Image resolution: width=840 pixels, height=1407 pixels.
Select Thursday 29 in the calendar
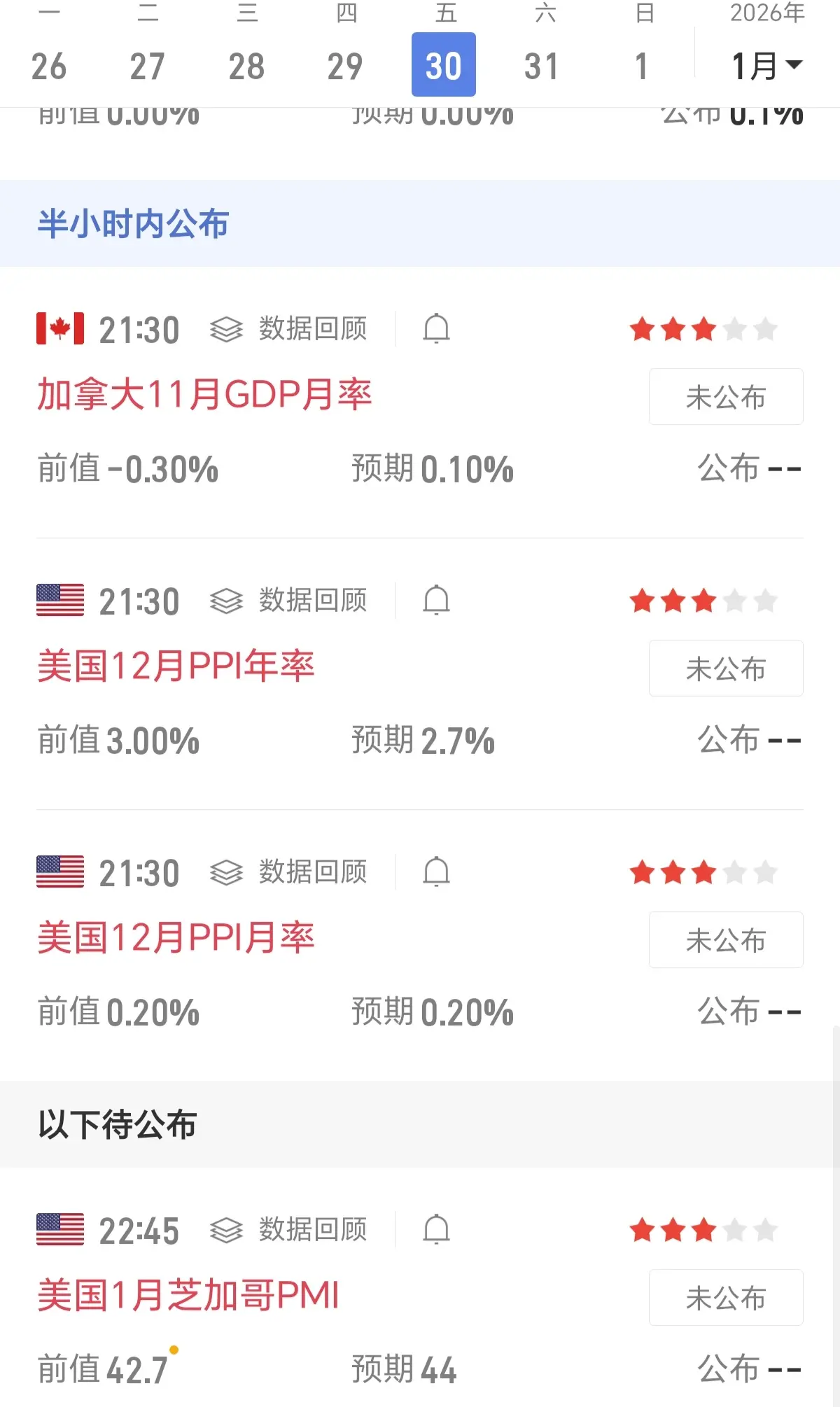(x=345, y=66)
